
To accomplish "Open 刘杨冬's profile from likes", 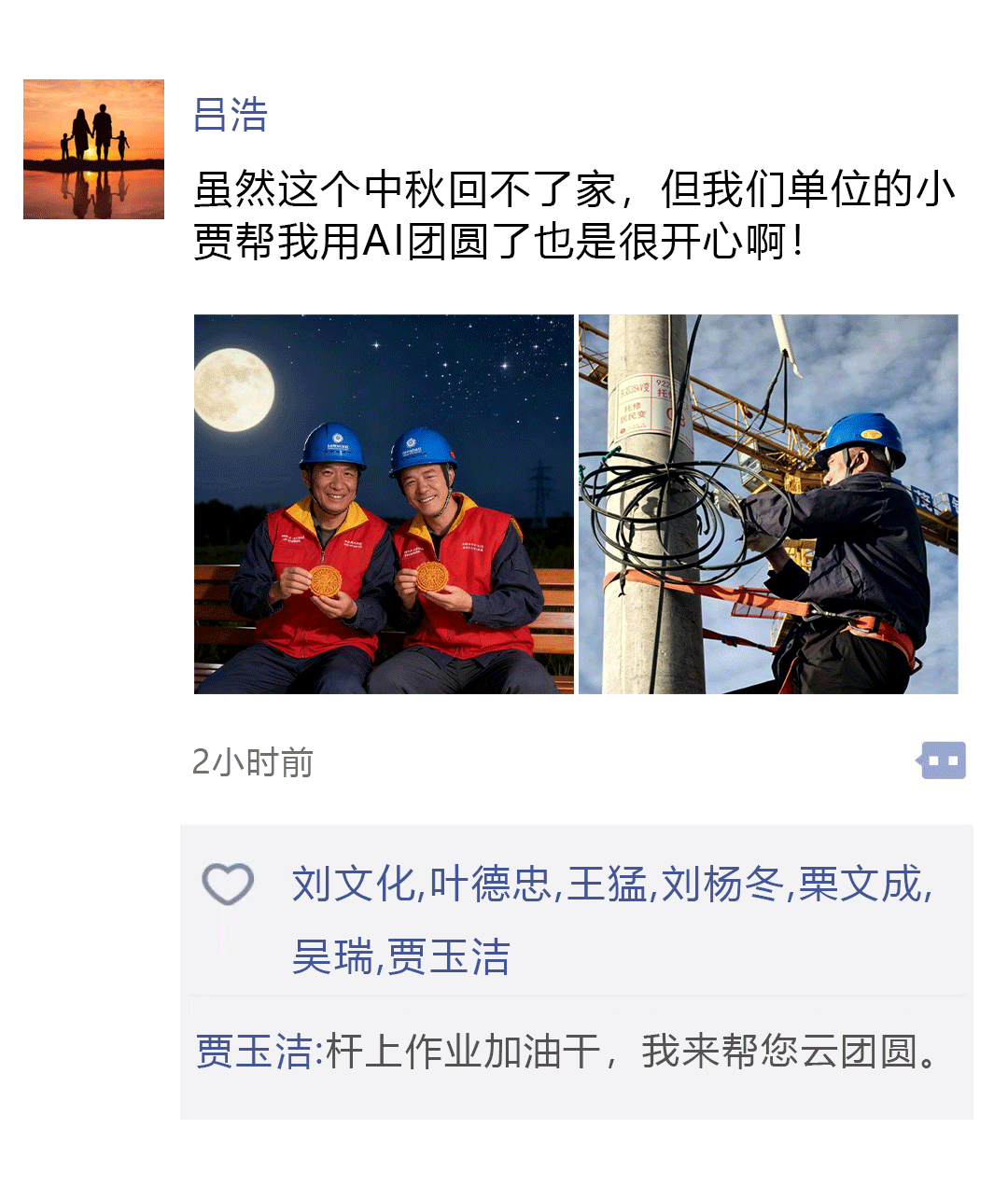I will (x=722, y=884).
